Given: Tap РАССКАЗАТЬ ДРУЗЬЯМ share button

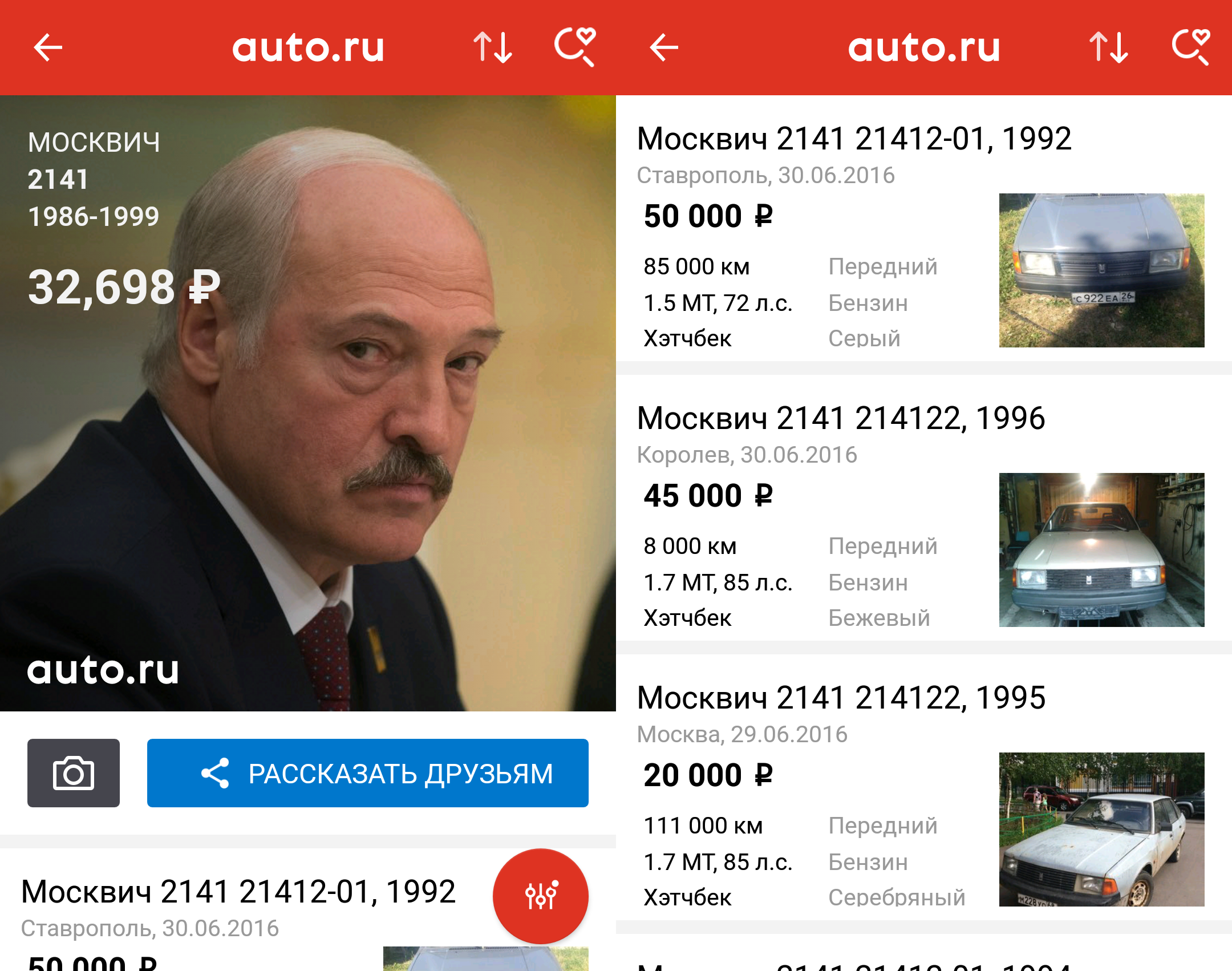Looking at the screenshot, I should tap(368, 773).
